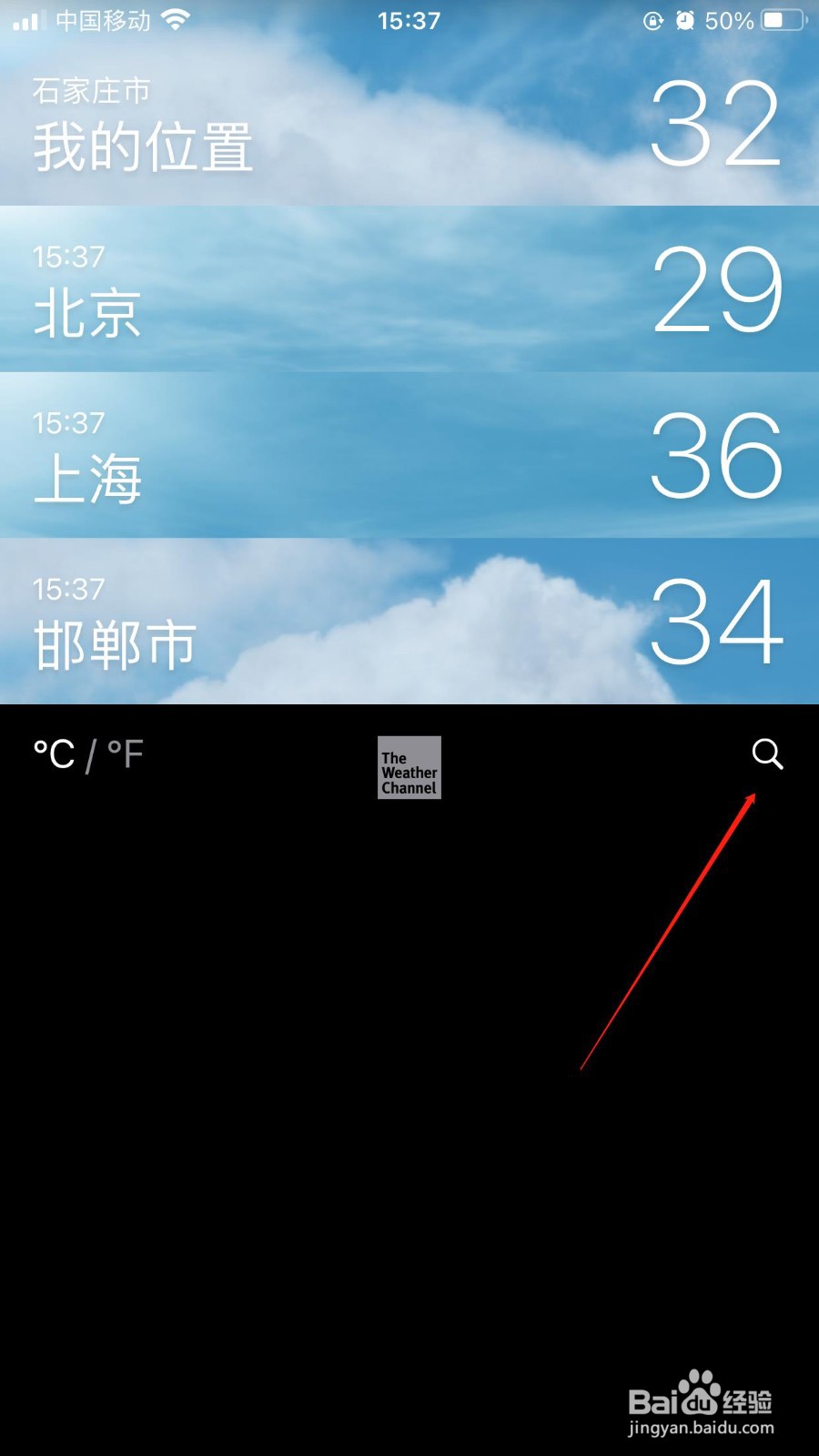
Task: Tap the orientation lock icon in status bar
Action: click(x=654, y=20)
